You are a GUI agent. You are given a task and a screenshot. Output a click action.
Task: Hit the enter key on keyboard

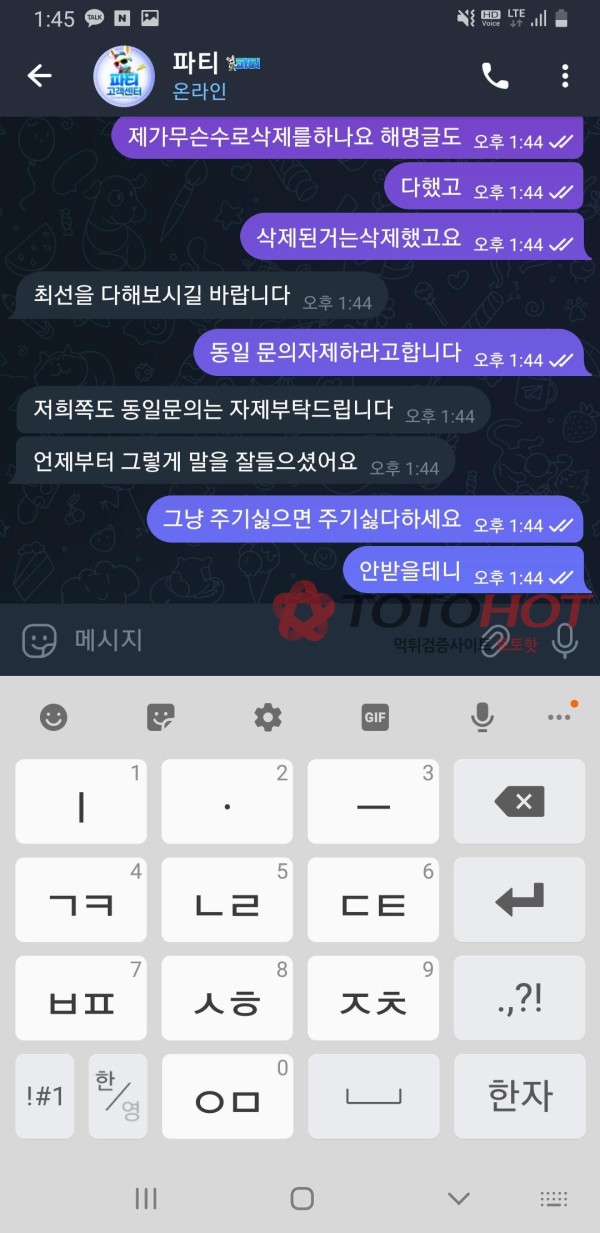click(519, 899)
